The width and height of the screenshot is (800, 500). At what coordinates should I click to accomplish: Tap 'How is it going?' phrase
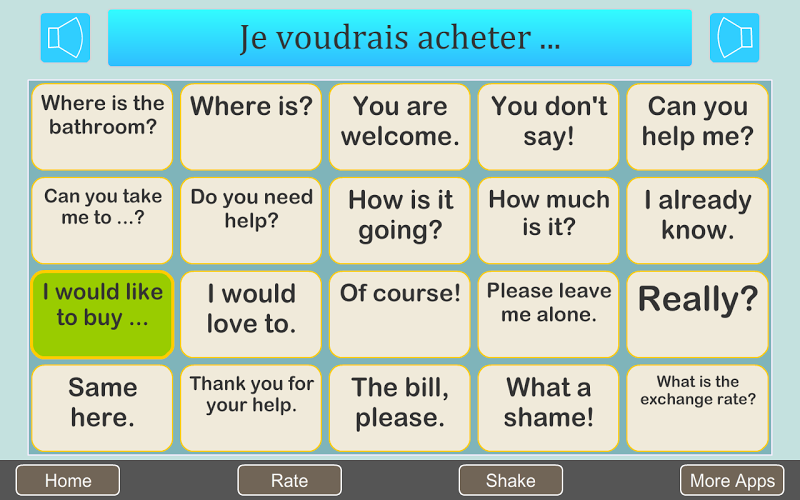[x=400, y=220]
